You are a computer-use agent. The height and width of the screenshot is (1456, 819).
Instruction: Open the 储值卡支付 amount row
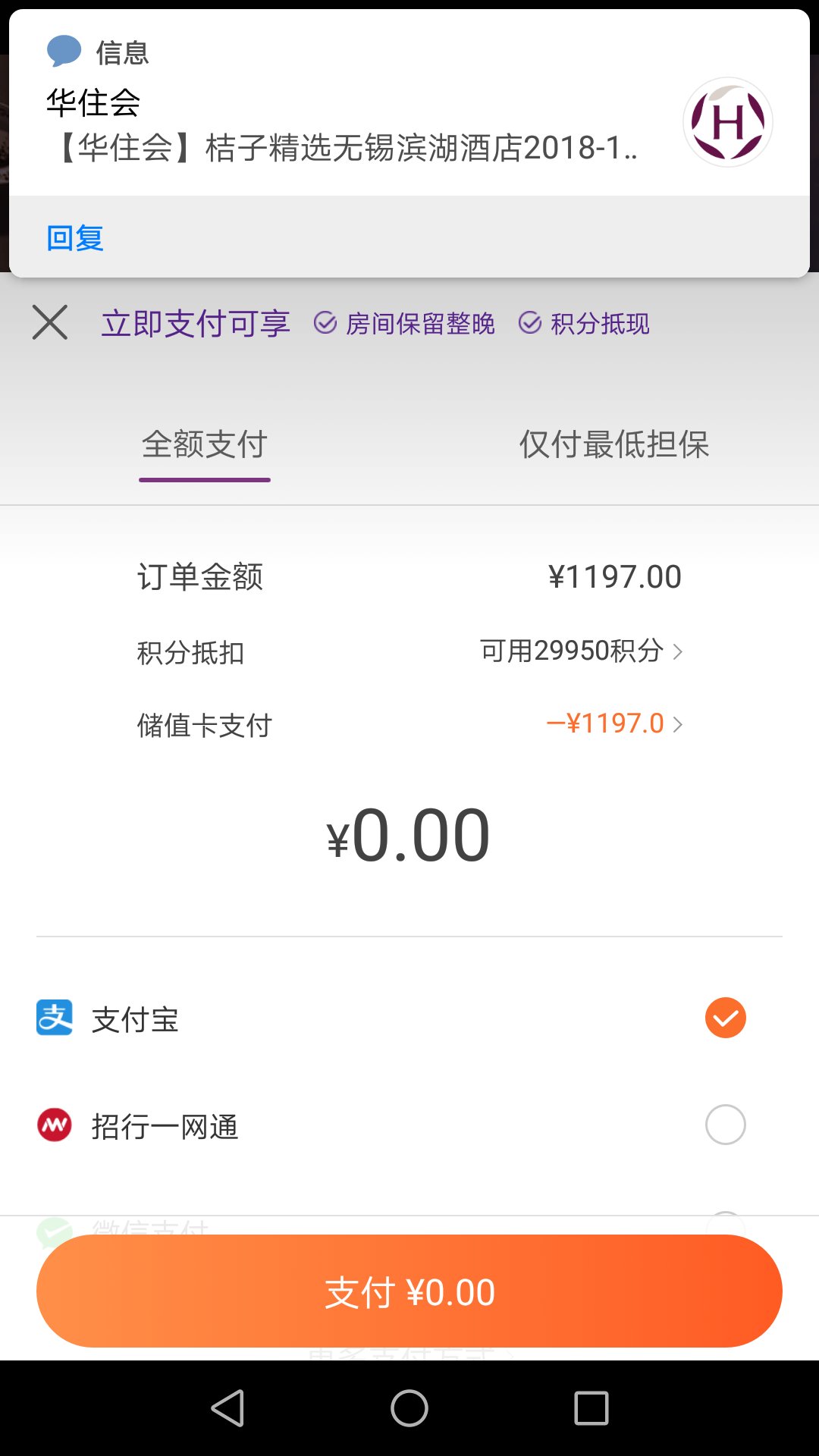409,724
